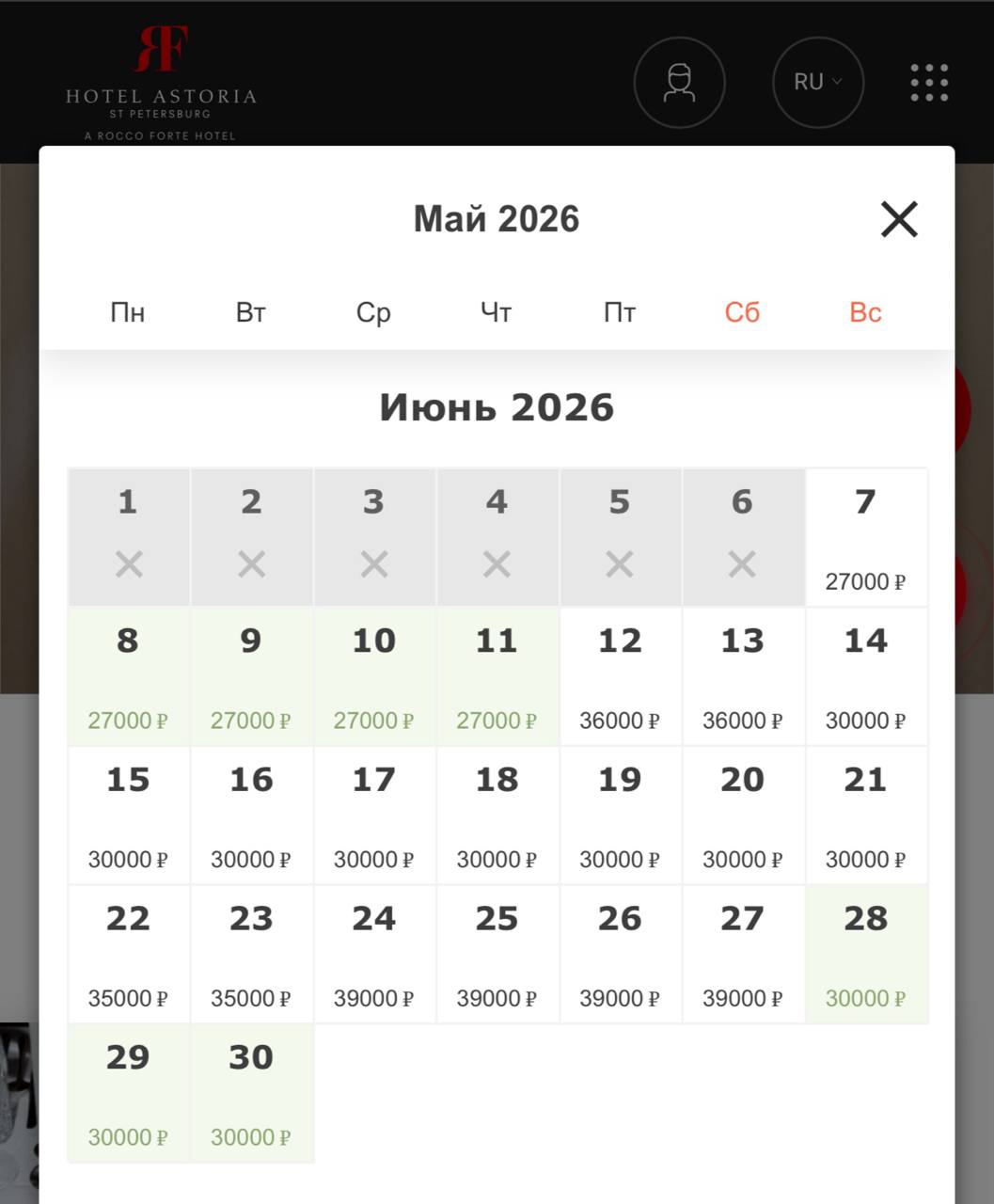Open the user account icon
The height and width of the screenshot is (1204, 994).
point(679,83)
